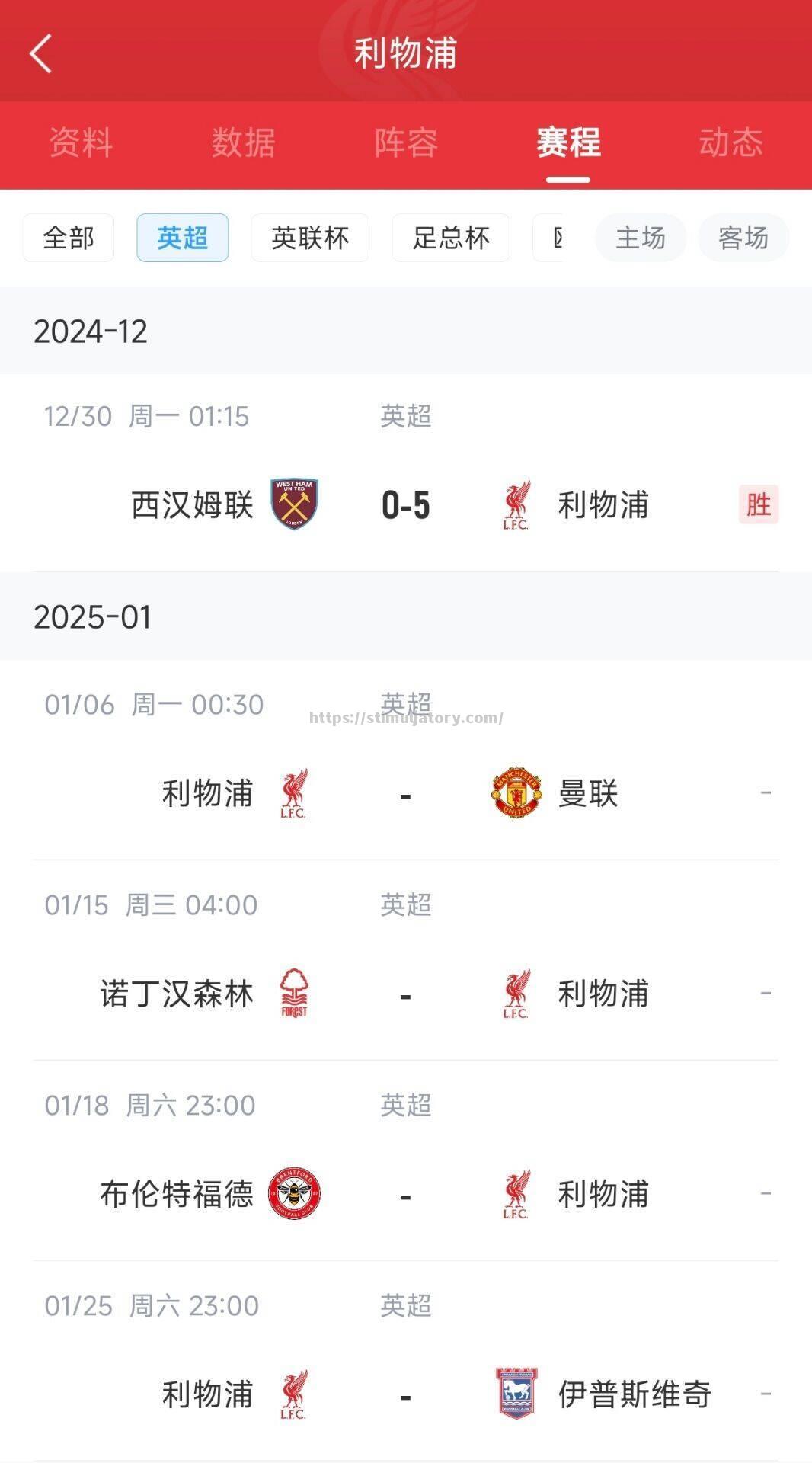Open the 01/06 Liverpool vs Manchester United match
This screenshot has width=812, height=1463.
click(x=406, y=792)
